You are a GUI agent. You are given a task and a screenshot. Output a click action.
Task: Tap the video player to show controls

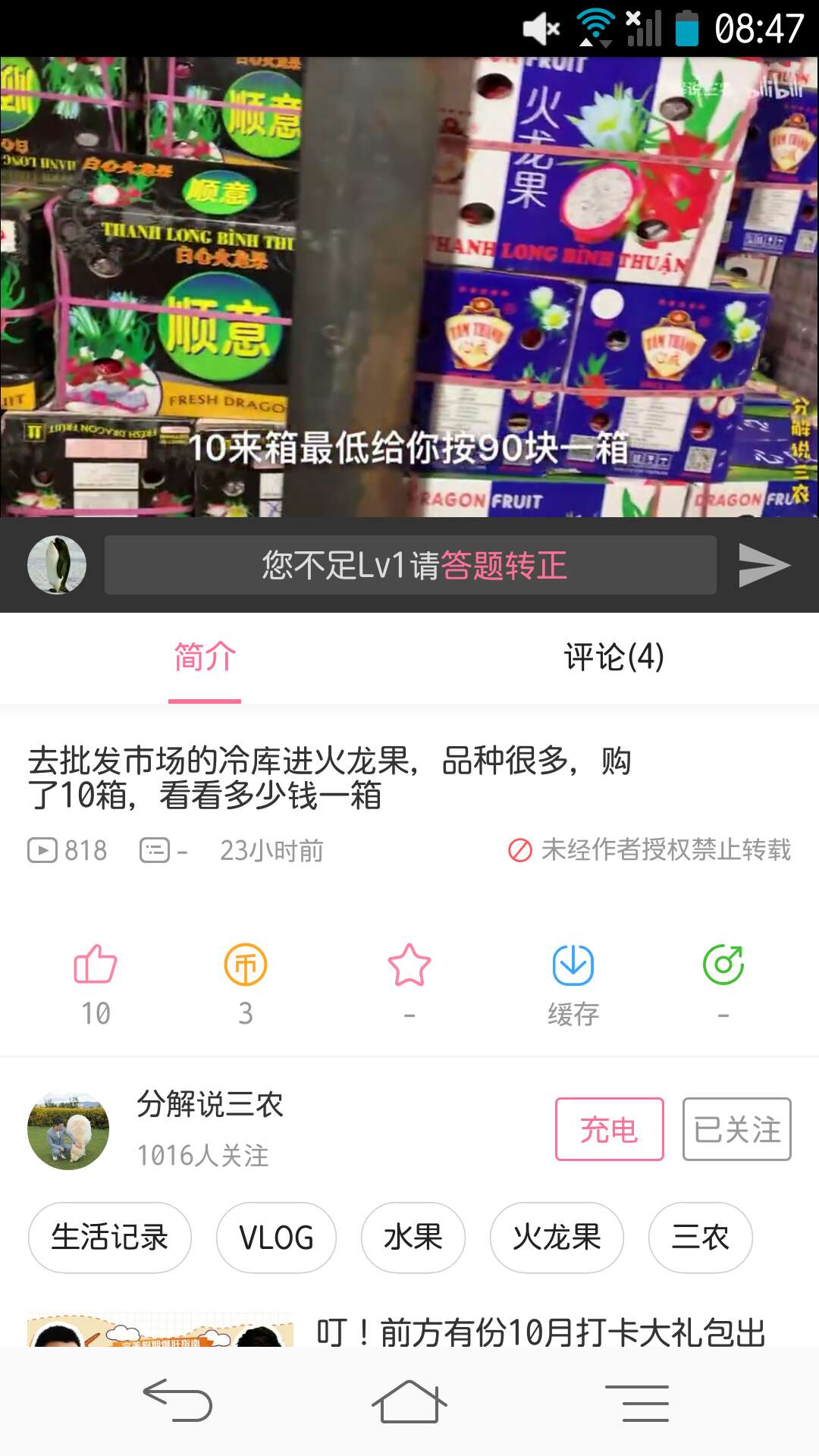[409, 287]
